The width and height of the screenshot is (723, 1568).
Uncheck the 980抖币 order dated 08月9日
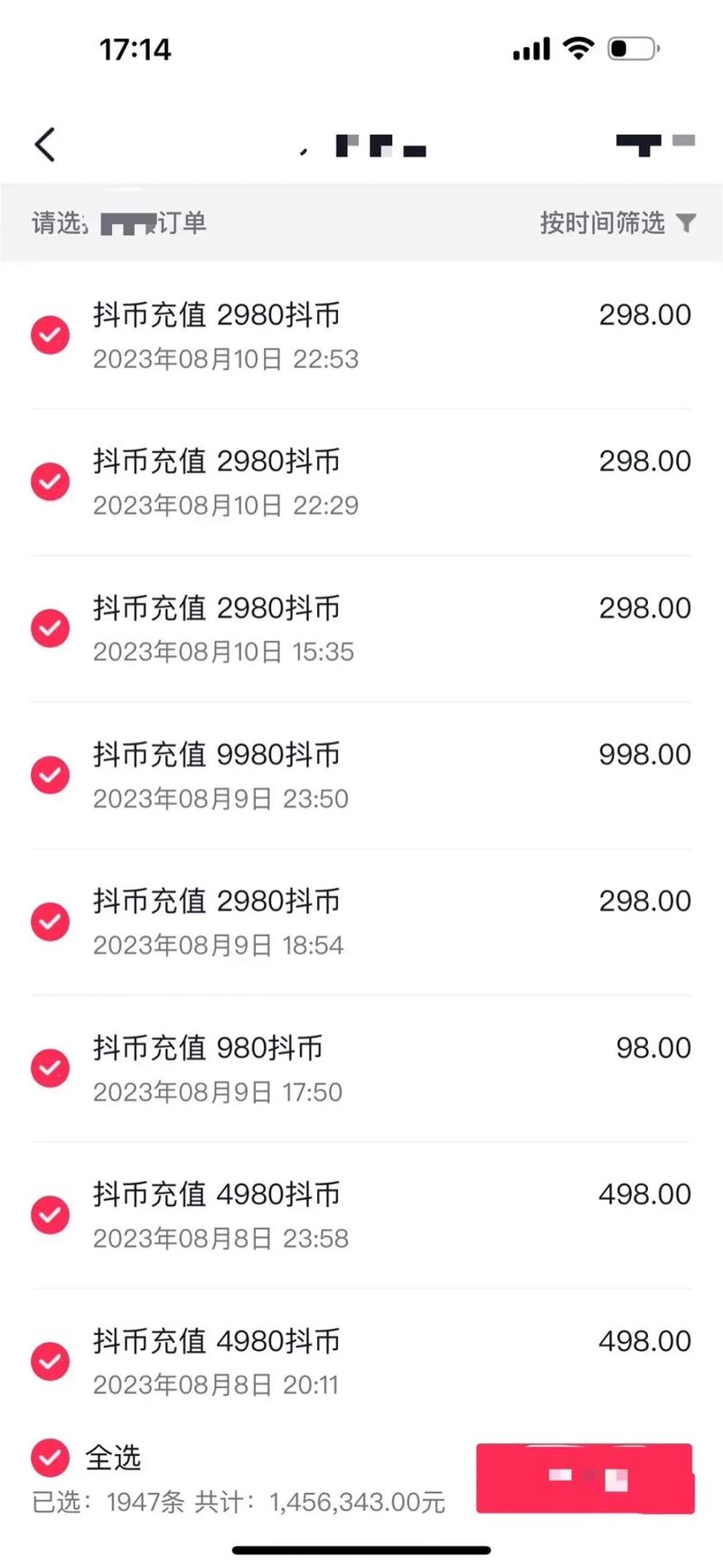(50, 1067)
